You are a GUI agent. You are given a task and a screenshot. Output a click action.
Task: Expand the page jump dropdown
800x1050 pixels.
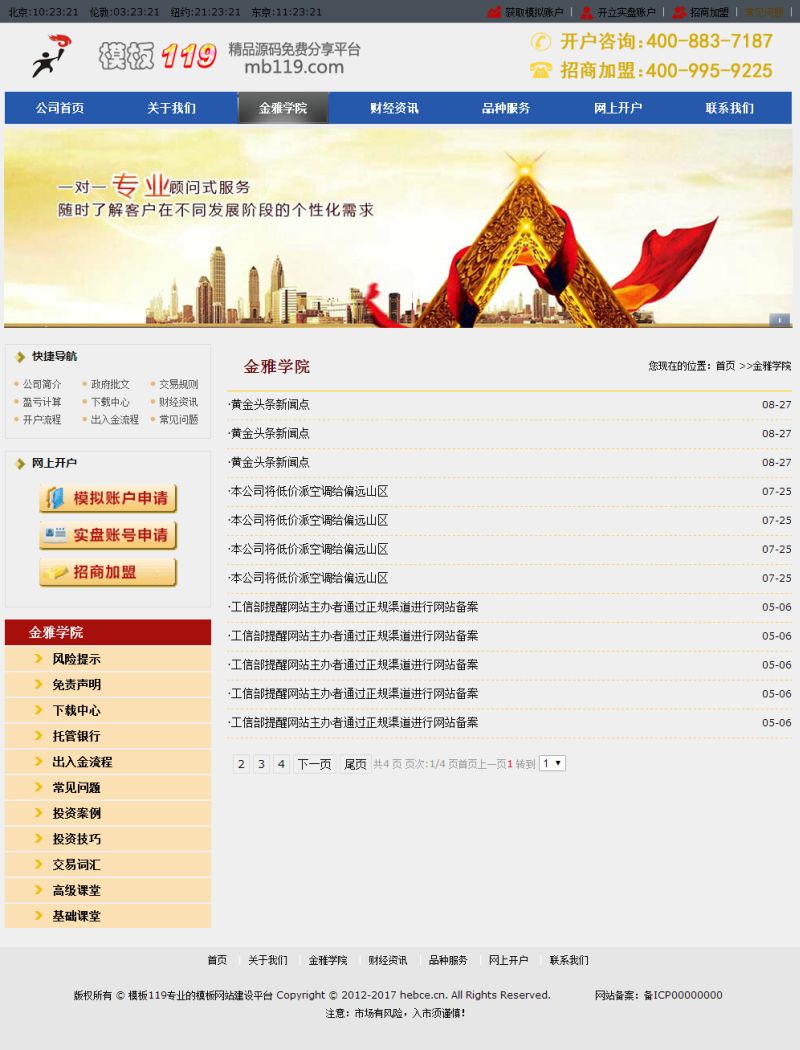point(552,763)
